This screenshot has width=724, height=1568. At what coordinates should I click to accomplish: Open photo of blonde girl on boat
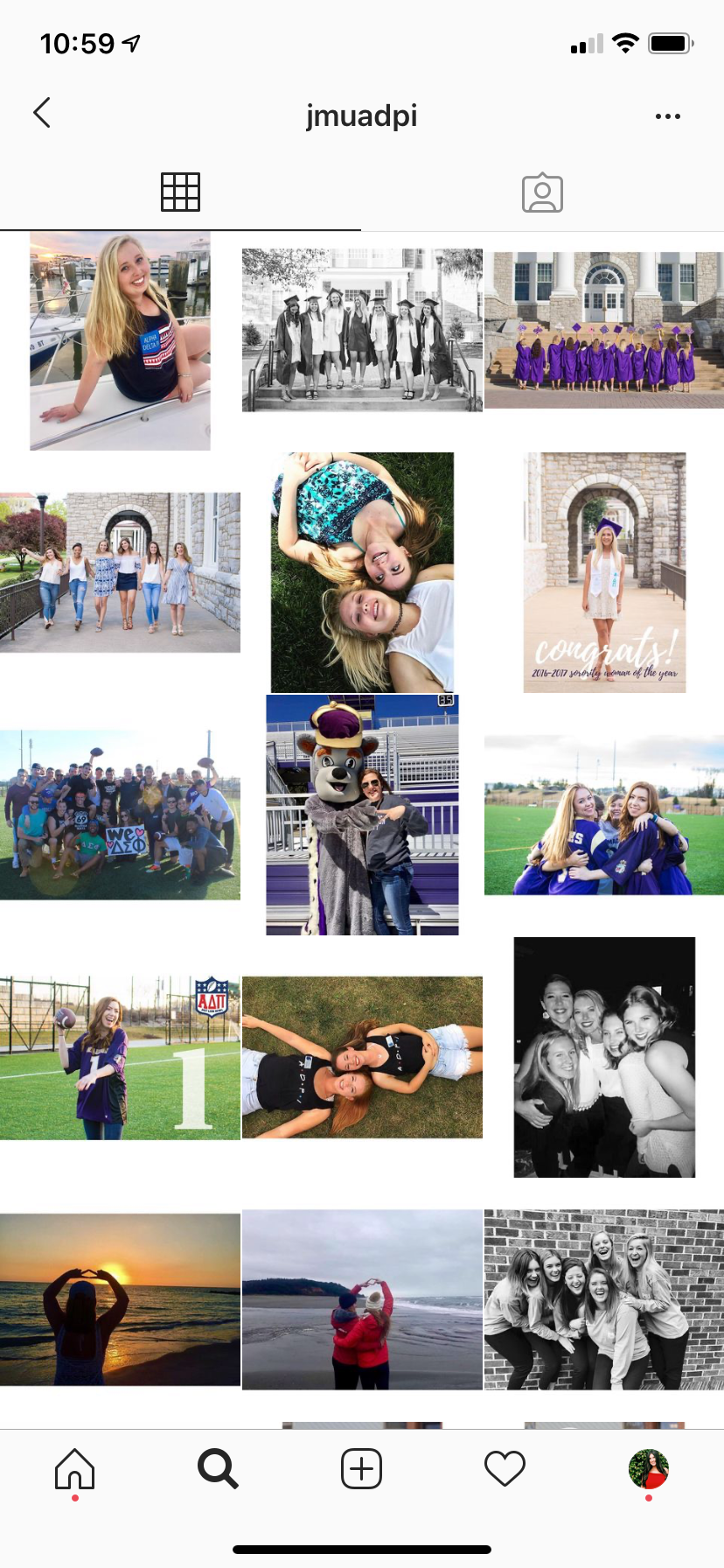pos(121,341)
